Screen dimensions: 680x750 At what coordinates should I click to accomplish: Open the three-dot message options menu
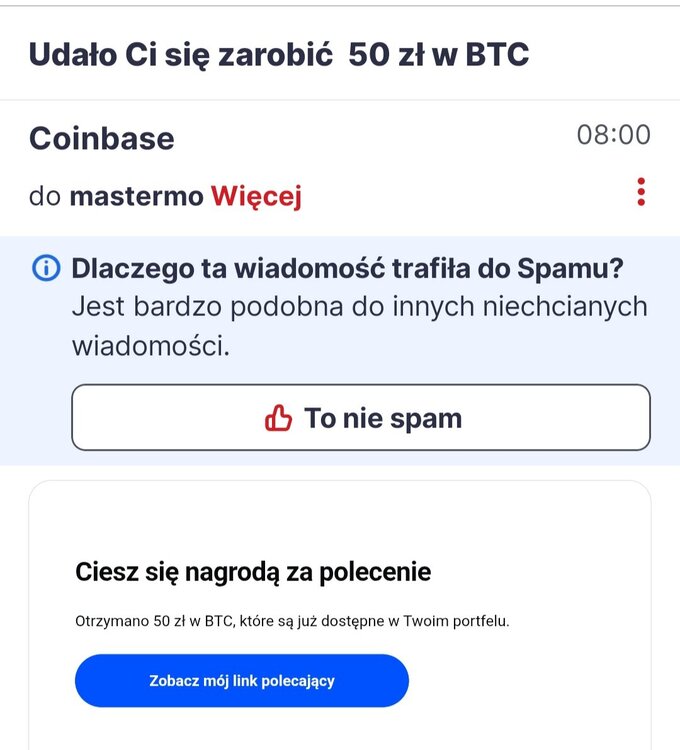click(x=641, y=192)
